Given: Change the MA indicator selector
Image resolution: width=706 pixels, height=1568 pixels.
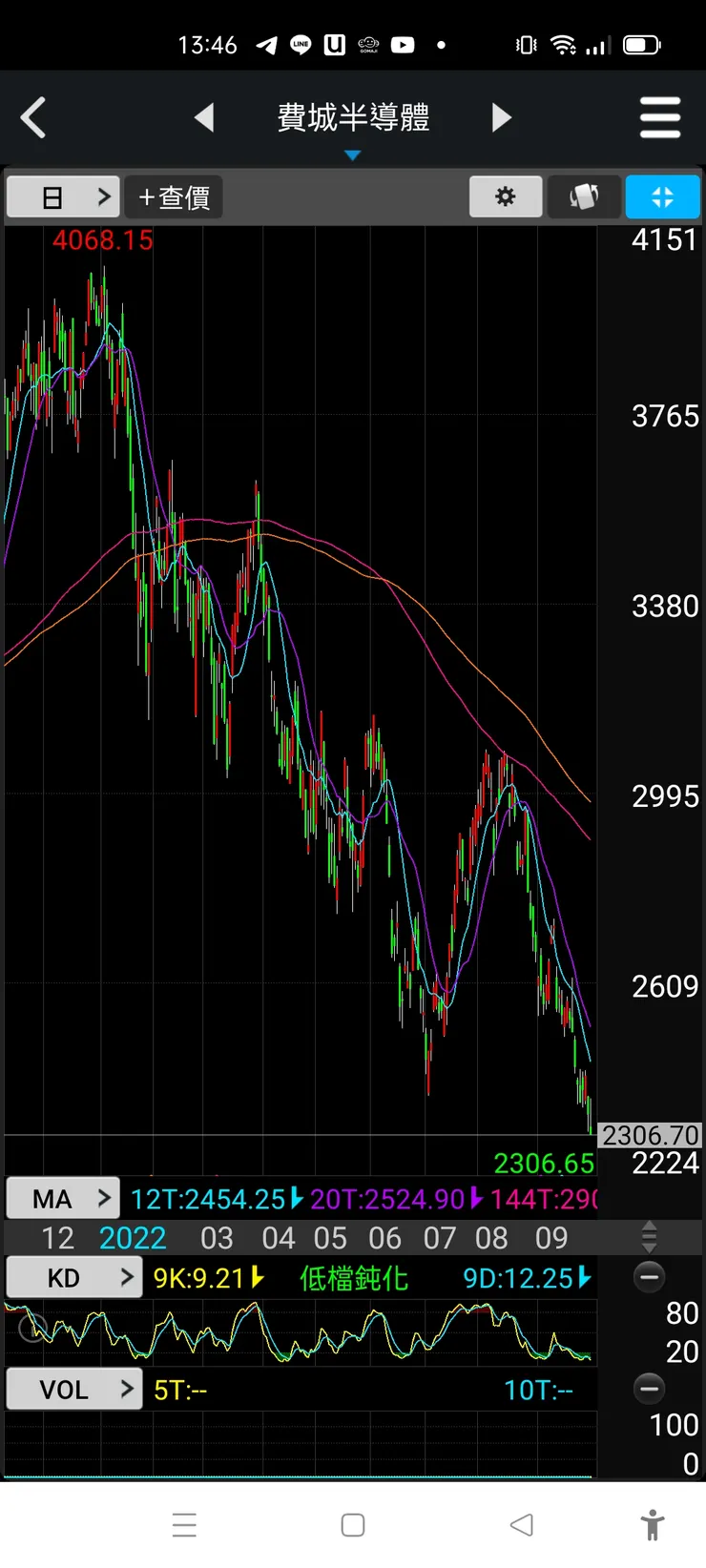Looking at the screenshot, I should point(63,1199).
